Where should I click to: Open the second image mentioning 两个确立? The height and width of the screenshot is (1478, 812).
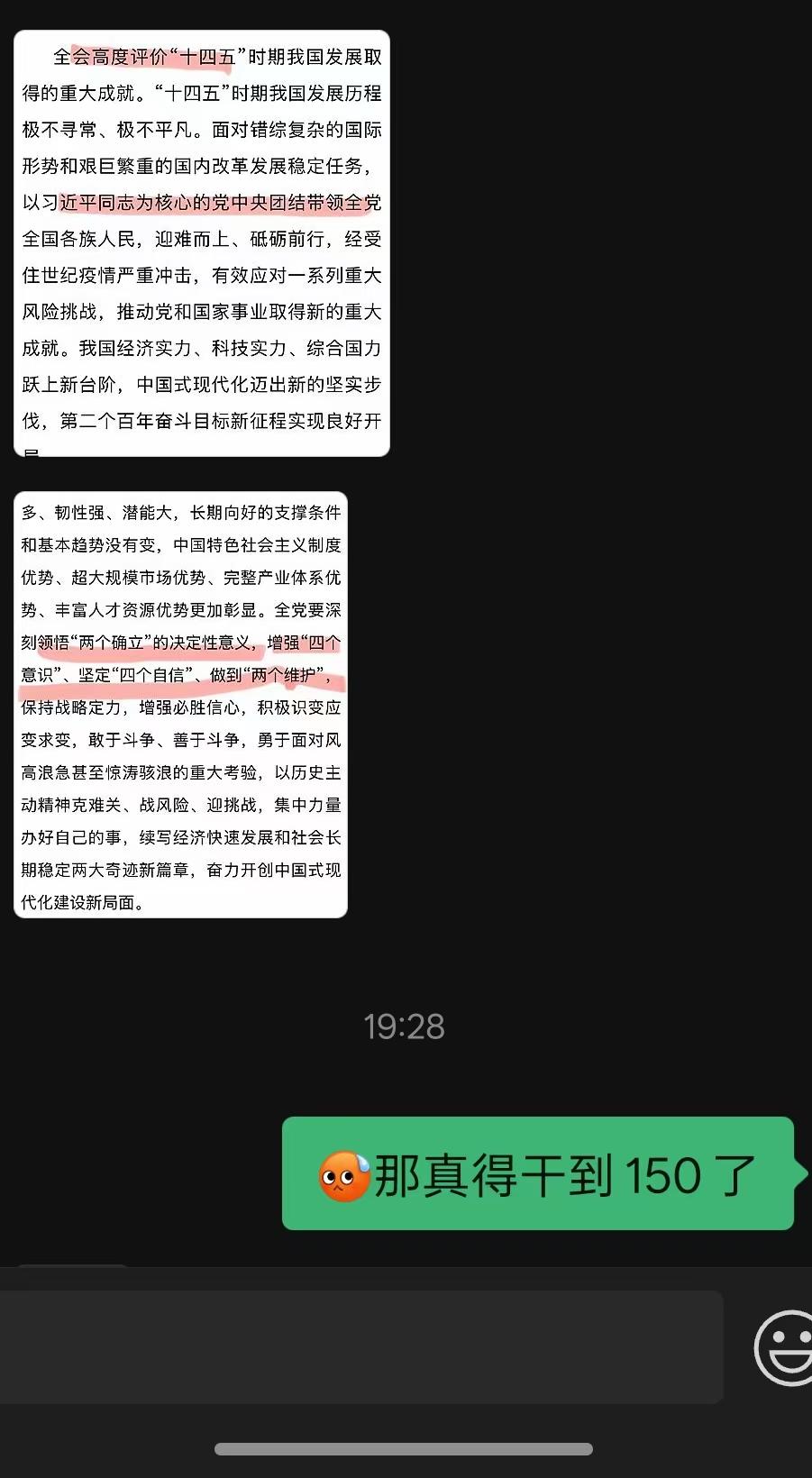point(180,705)
